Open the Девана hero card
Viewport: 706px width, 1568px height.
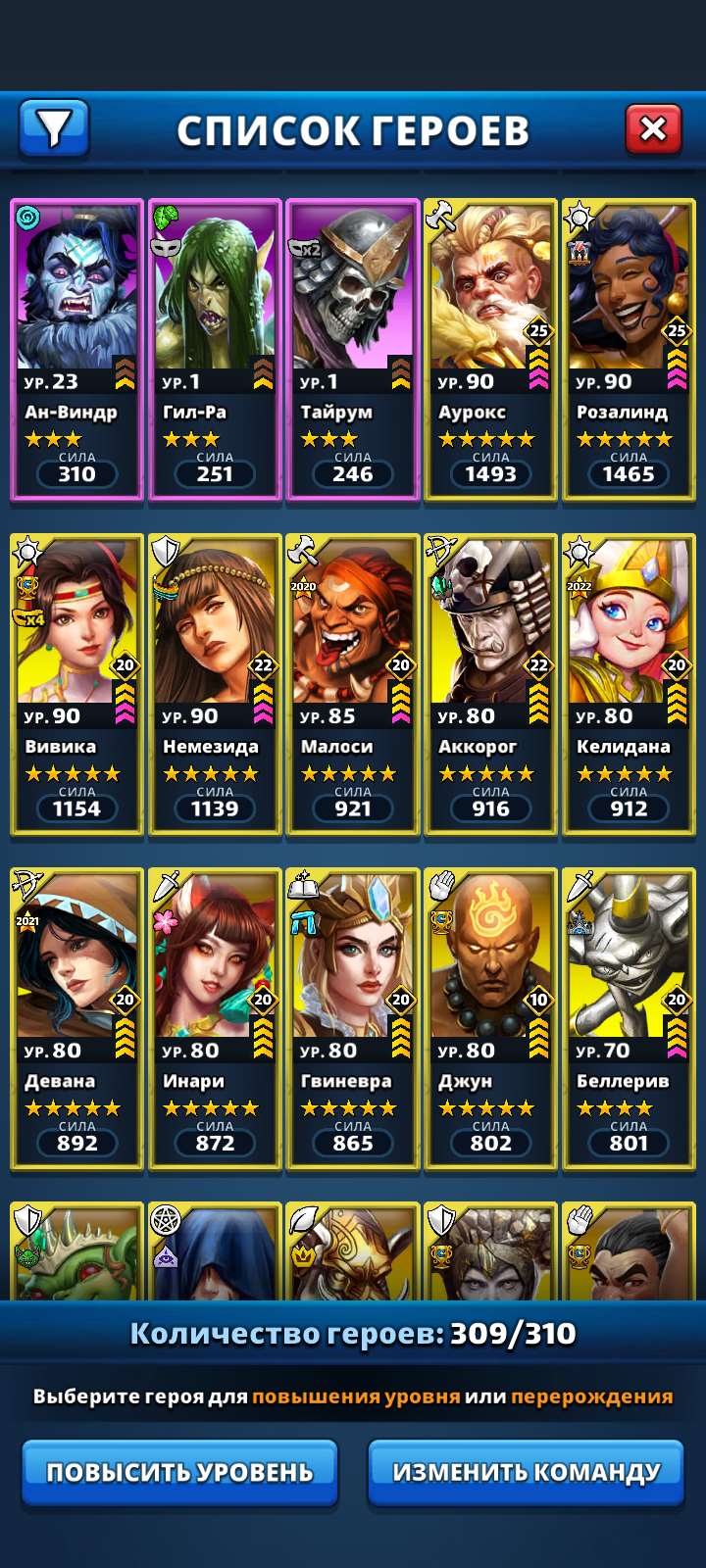click(x=77, y=1018)
